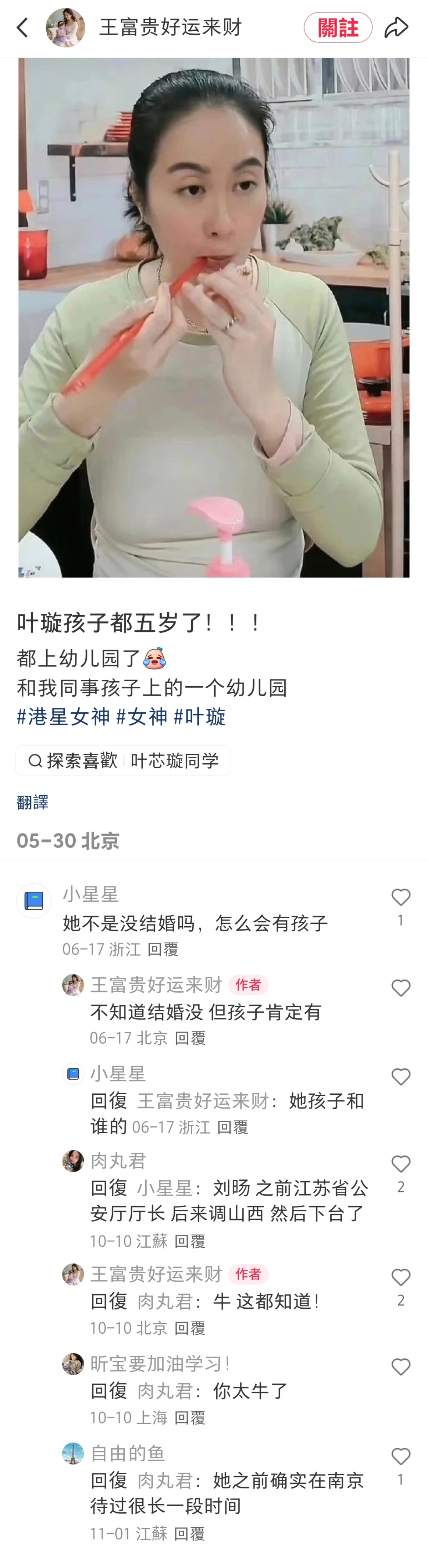Open the post's main photo
Viewport: 428px width, 1568px height.
(214, 316)
